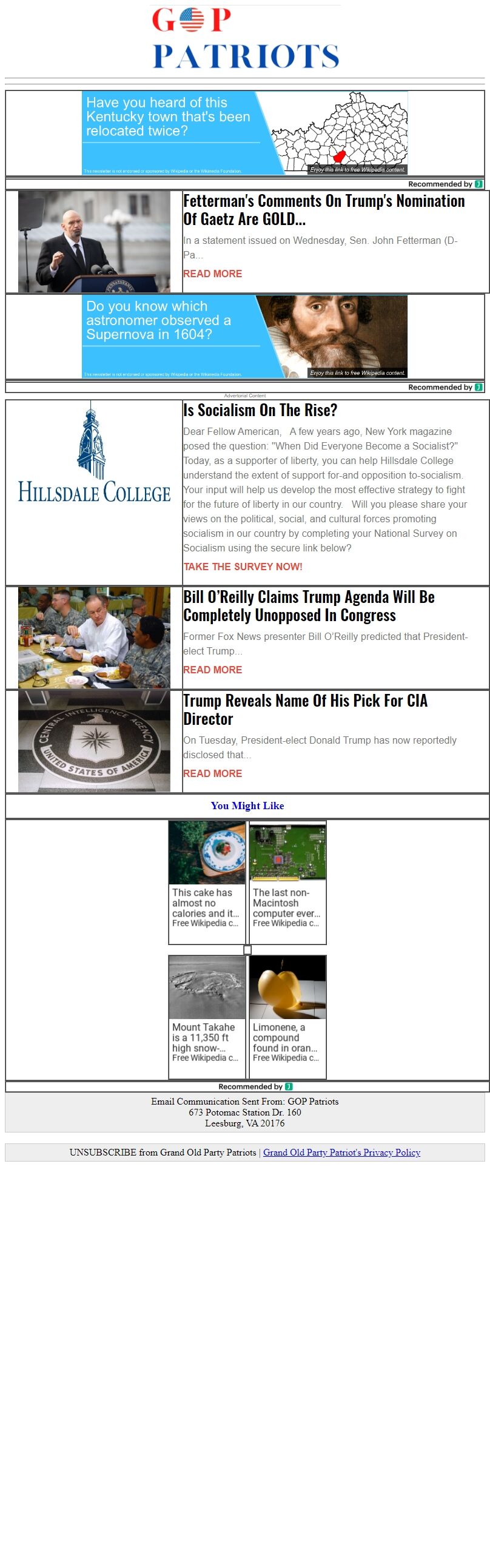Open the 'Is Socialism On The Rise?' headline
The width and height of the screenshot is (490, 1568).
coord(260,410)
